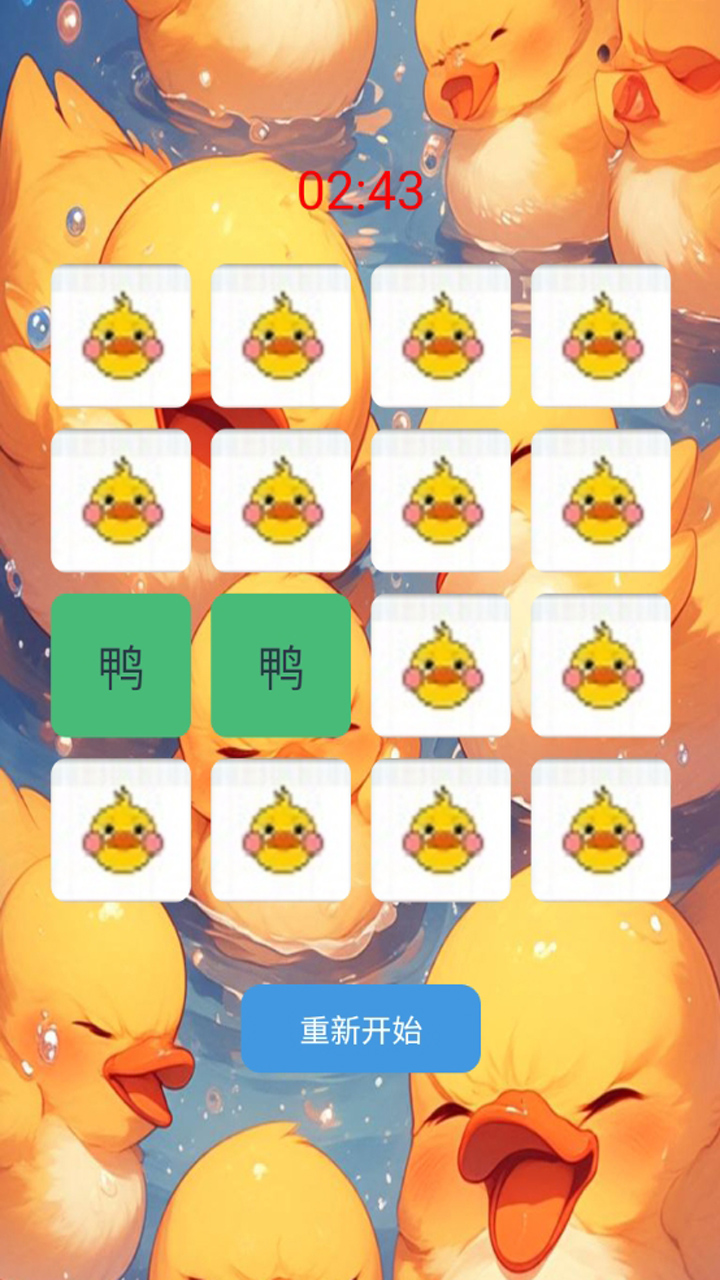Flip the duck card directly below the second 鸭 card

point(280,830)
